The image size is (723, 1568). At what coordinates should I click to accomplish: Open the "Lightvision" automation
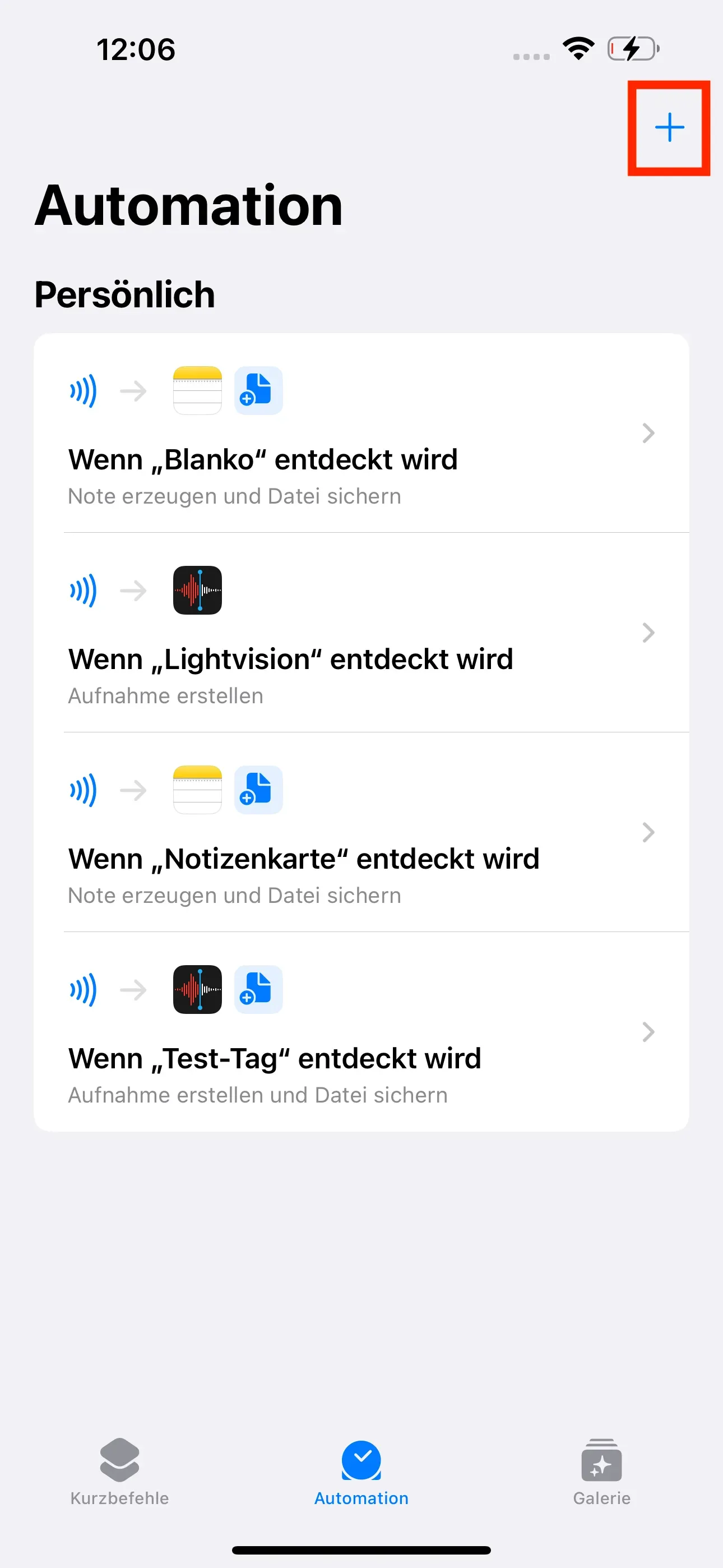pos(361,633)
